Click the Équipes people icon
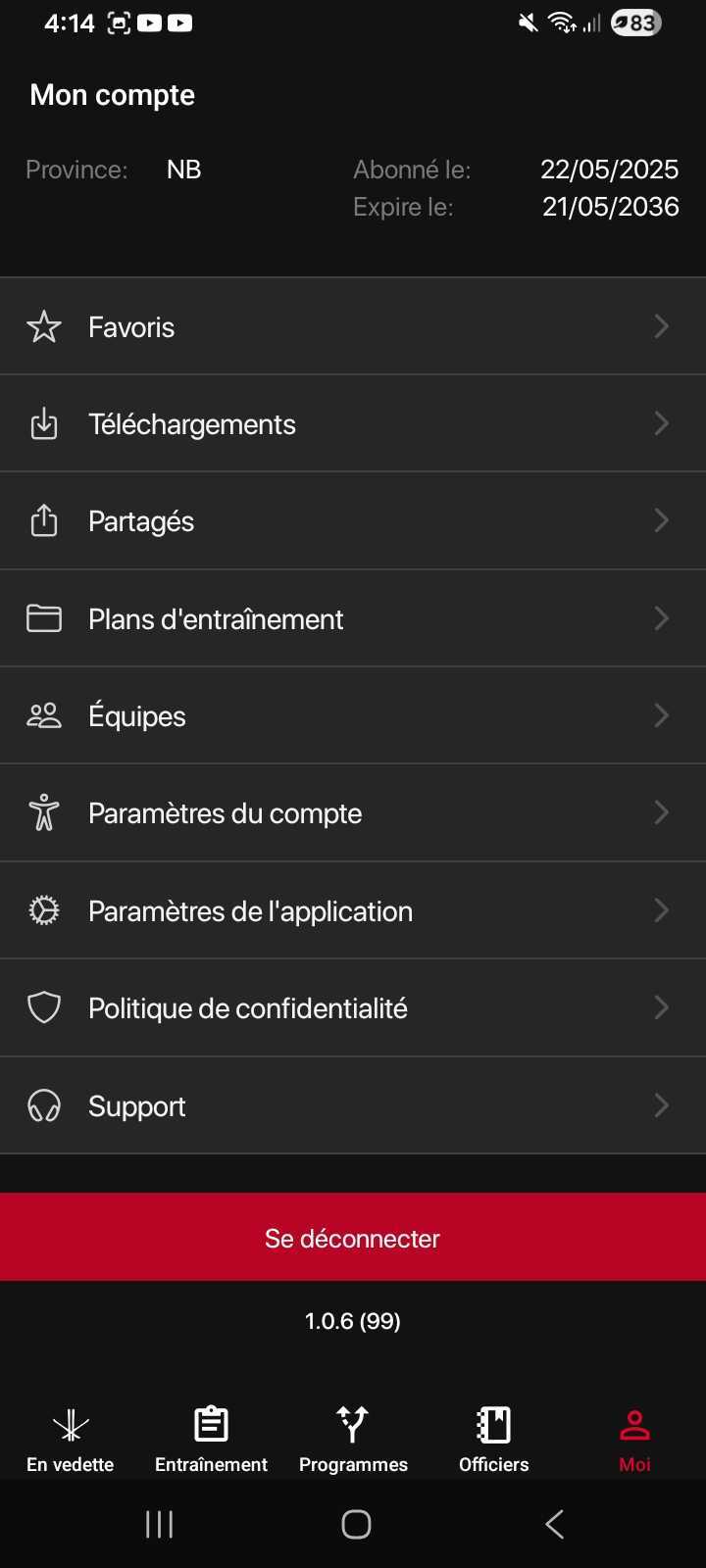 43,715
